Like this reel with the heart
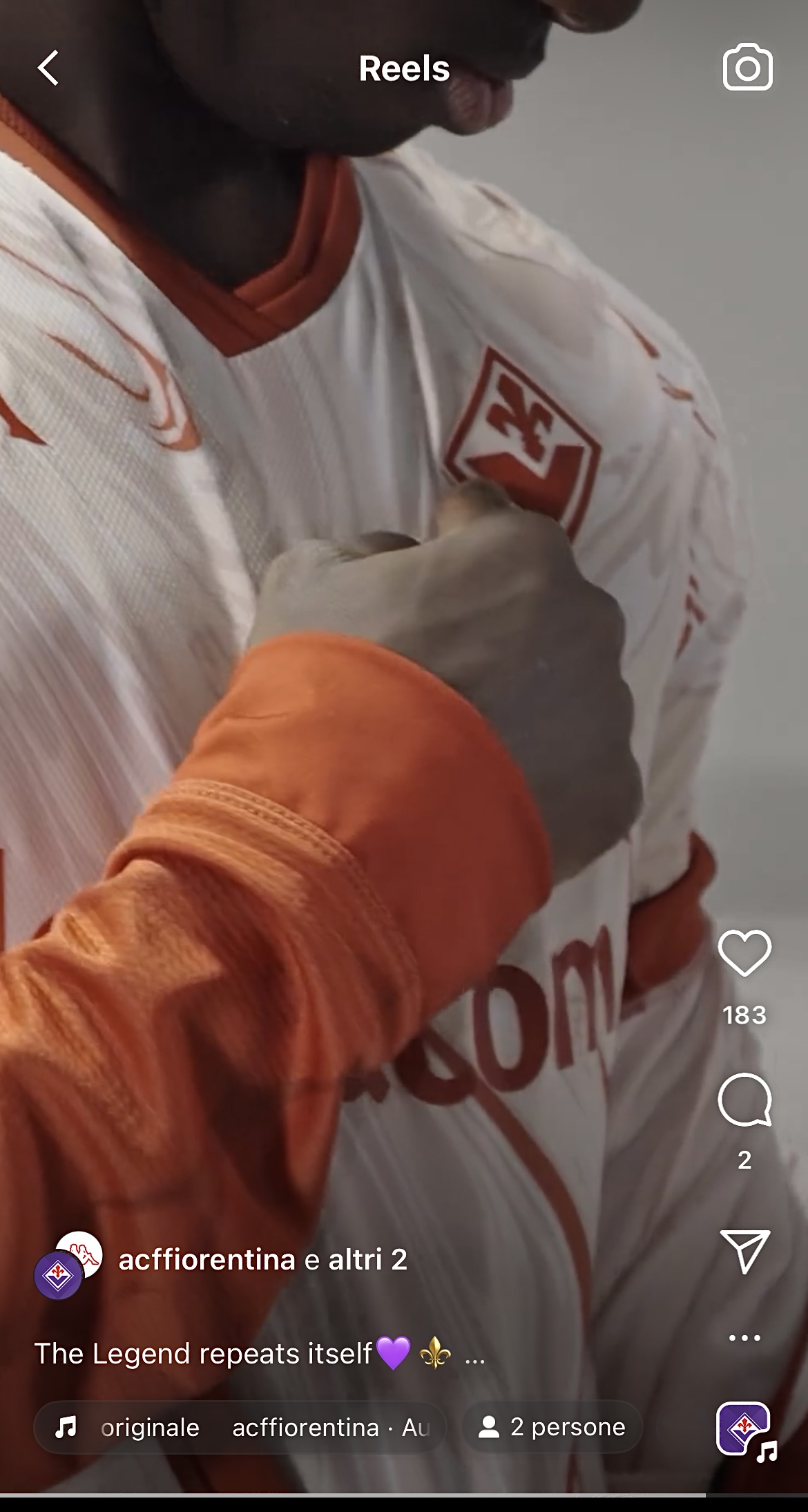808x1512 pixels. tap(744, 953)
